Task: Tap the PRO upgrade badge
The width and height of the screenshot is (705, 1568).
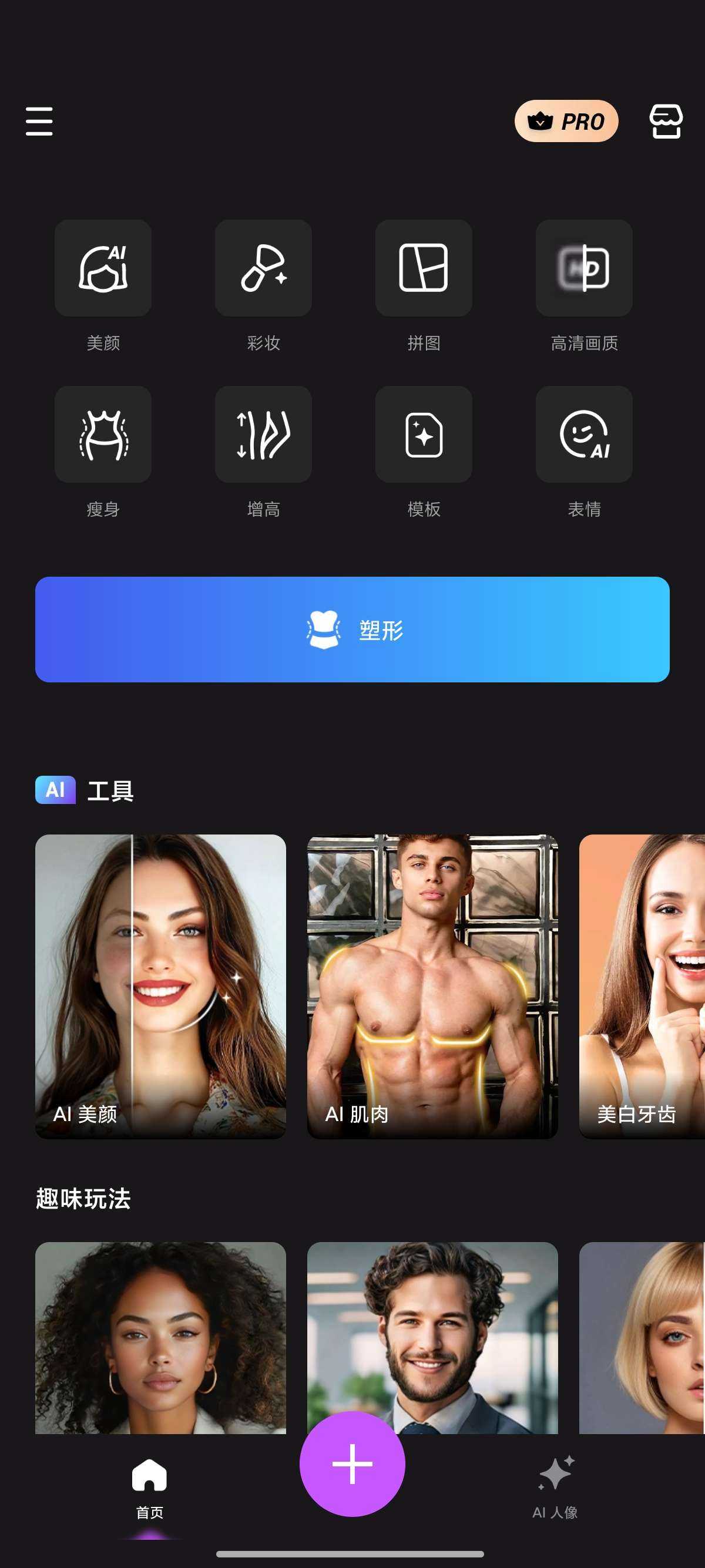Action: [x=566, y=121]
